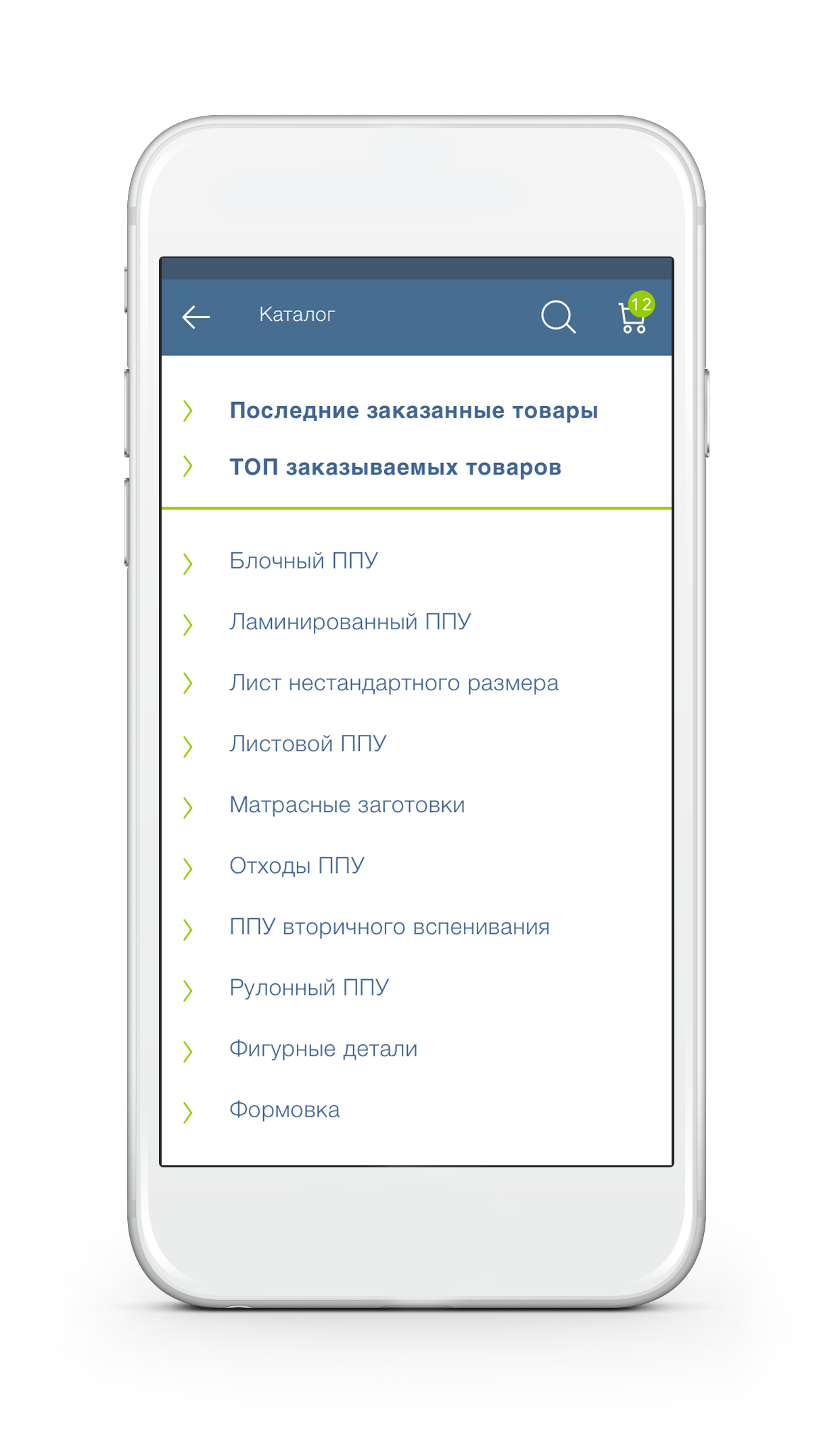The image size is (840, 1436).
Task: Go back using the arrow icon
Action: click(x=196, y=317)
